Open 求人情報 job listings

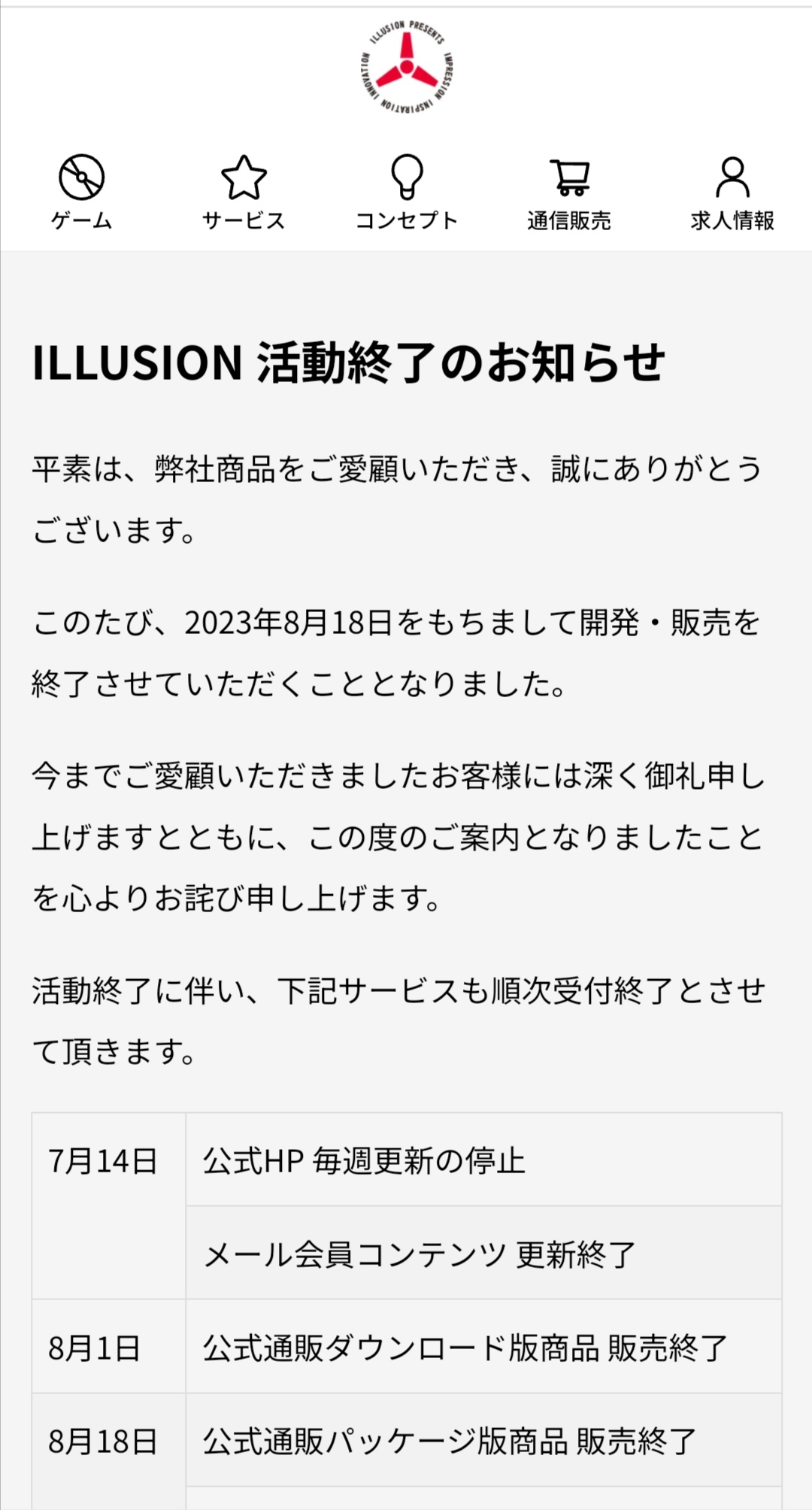[732, 192]
